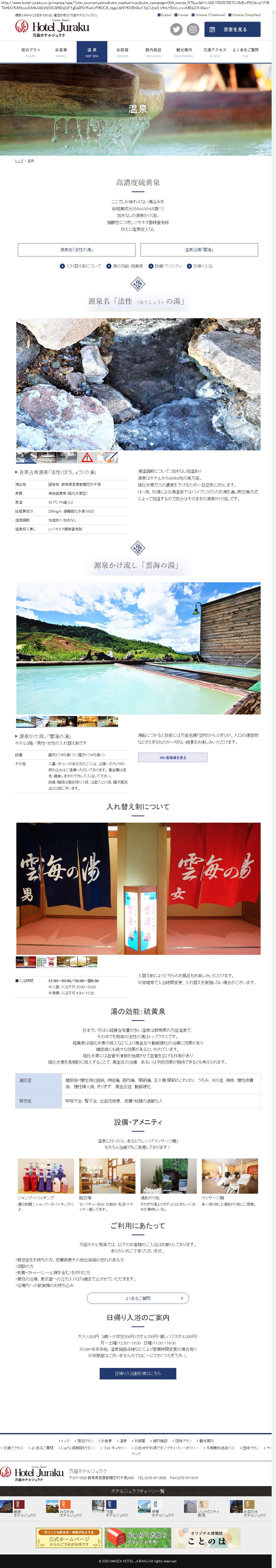Switch language to English
Image resolution: width=276 pixels, height=1568 pixels.
[165, 15]
